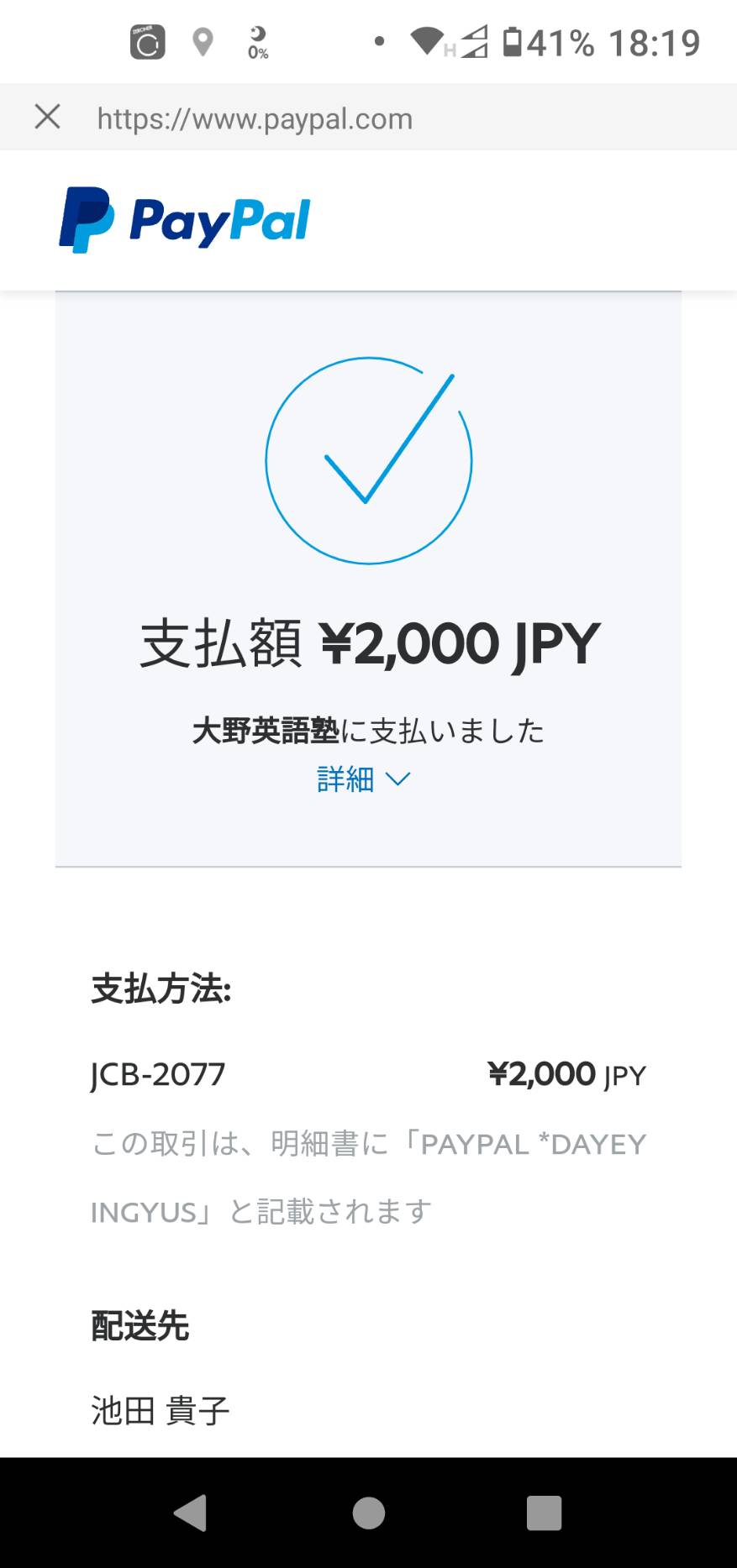Expand the 詳細 payment details
This screenshot has height=1568, width=737.
[x=363, y=779]
